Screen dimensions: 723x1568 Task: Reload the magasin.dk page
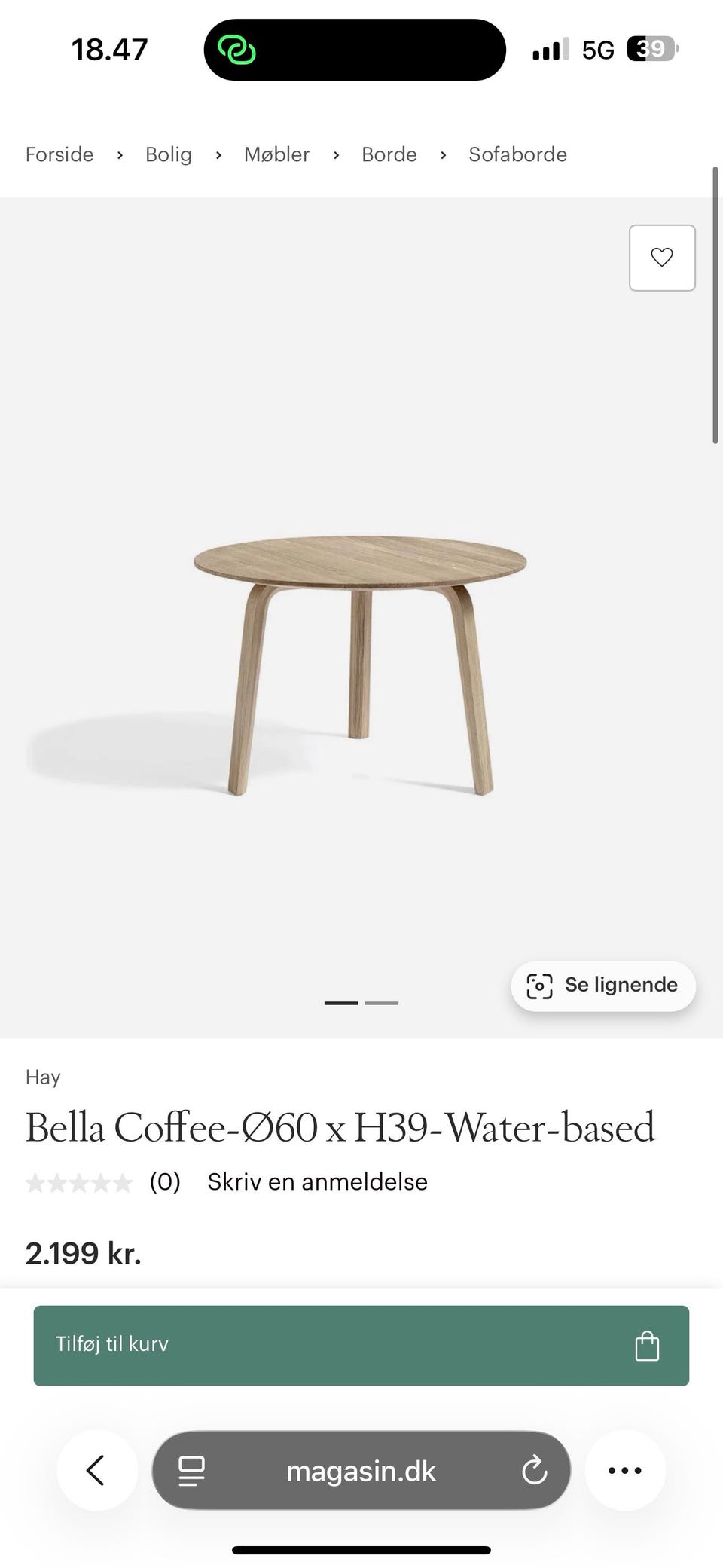tap(535, 1470)
